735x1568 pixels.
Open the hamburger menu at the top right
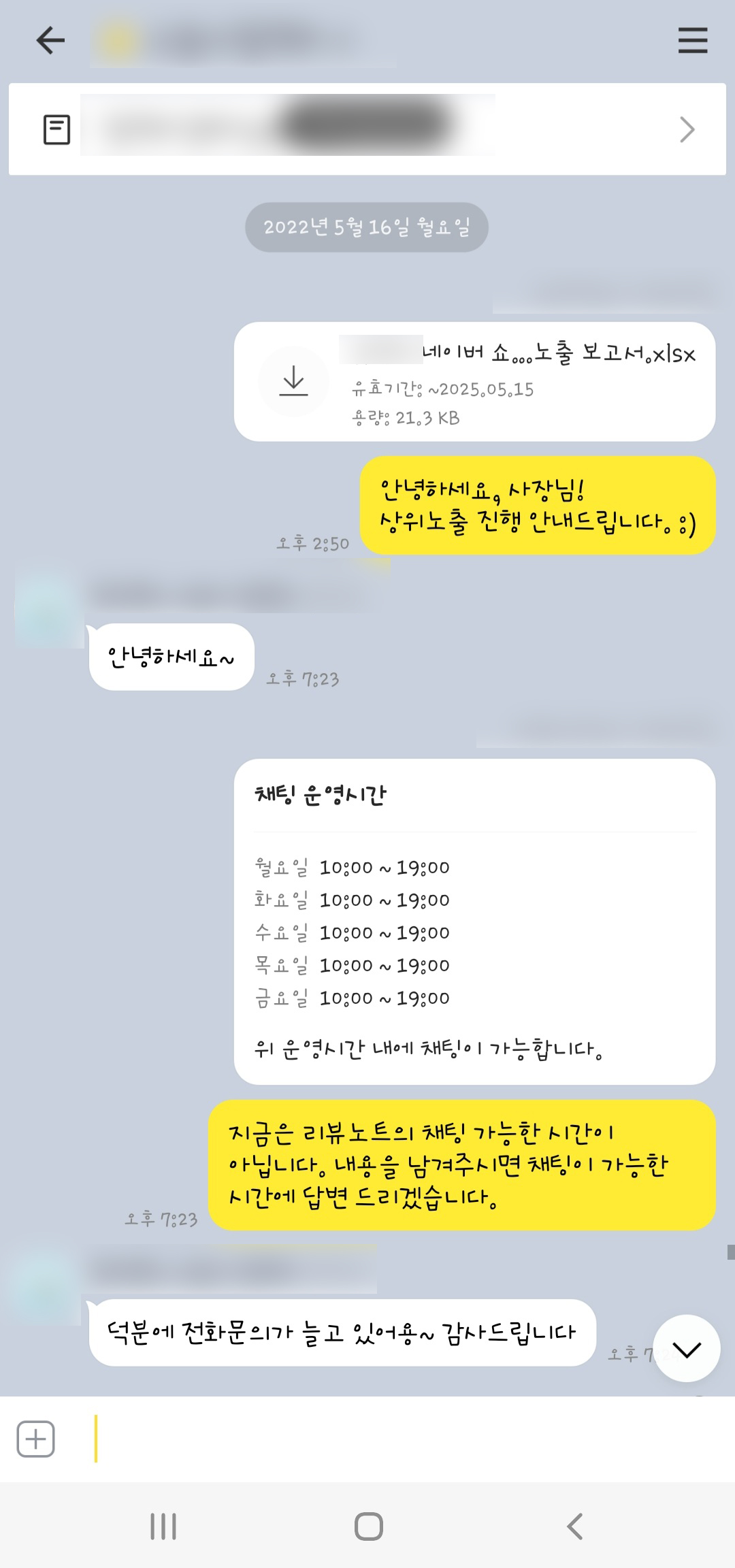[692, 40]
